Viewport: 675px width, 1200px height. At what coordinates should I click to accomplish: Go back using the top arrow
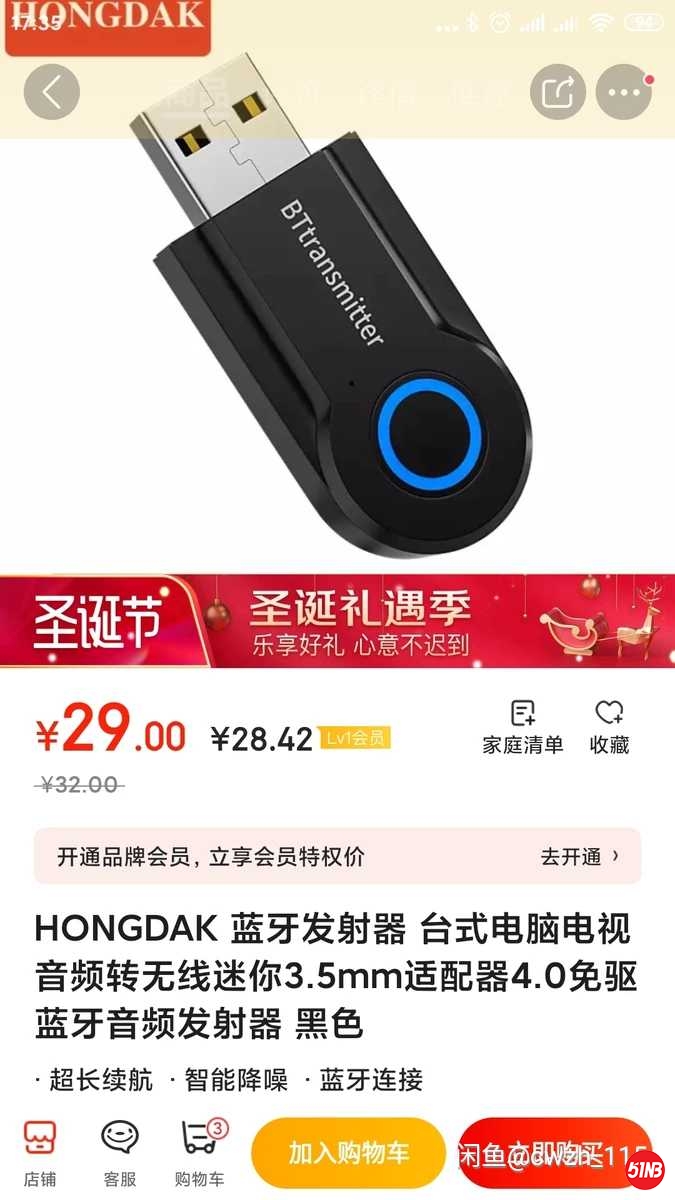51,92
